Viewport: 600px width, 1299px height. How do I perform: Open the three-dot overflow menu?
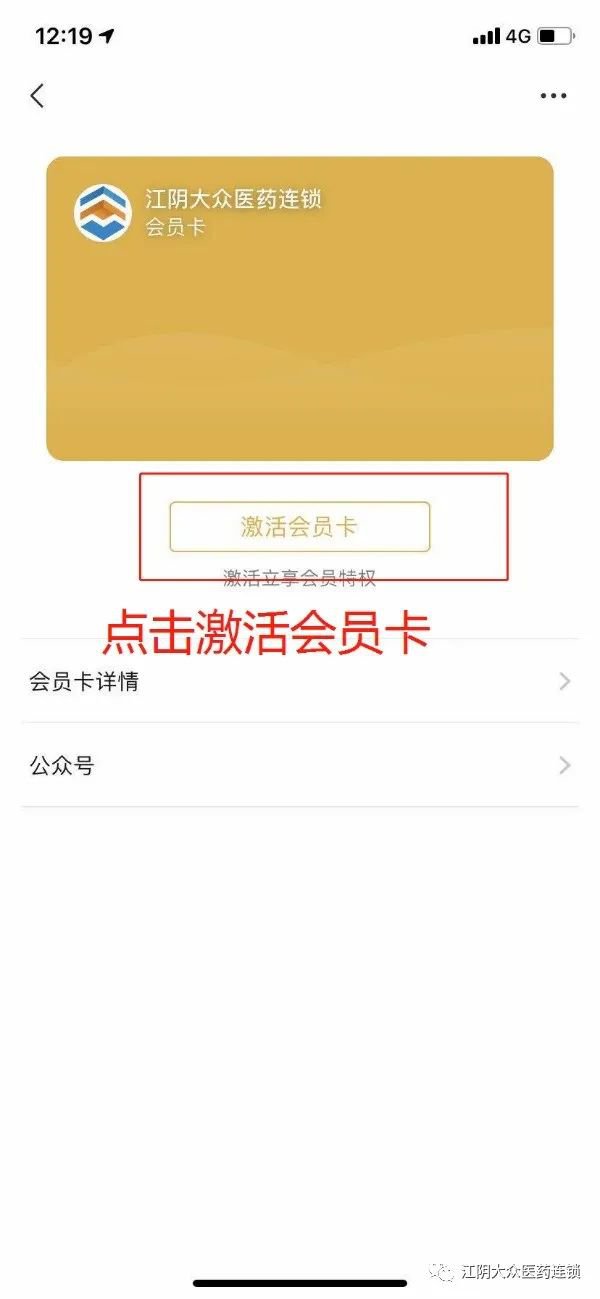click(553, 96)
